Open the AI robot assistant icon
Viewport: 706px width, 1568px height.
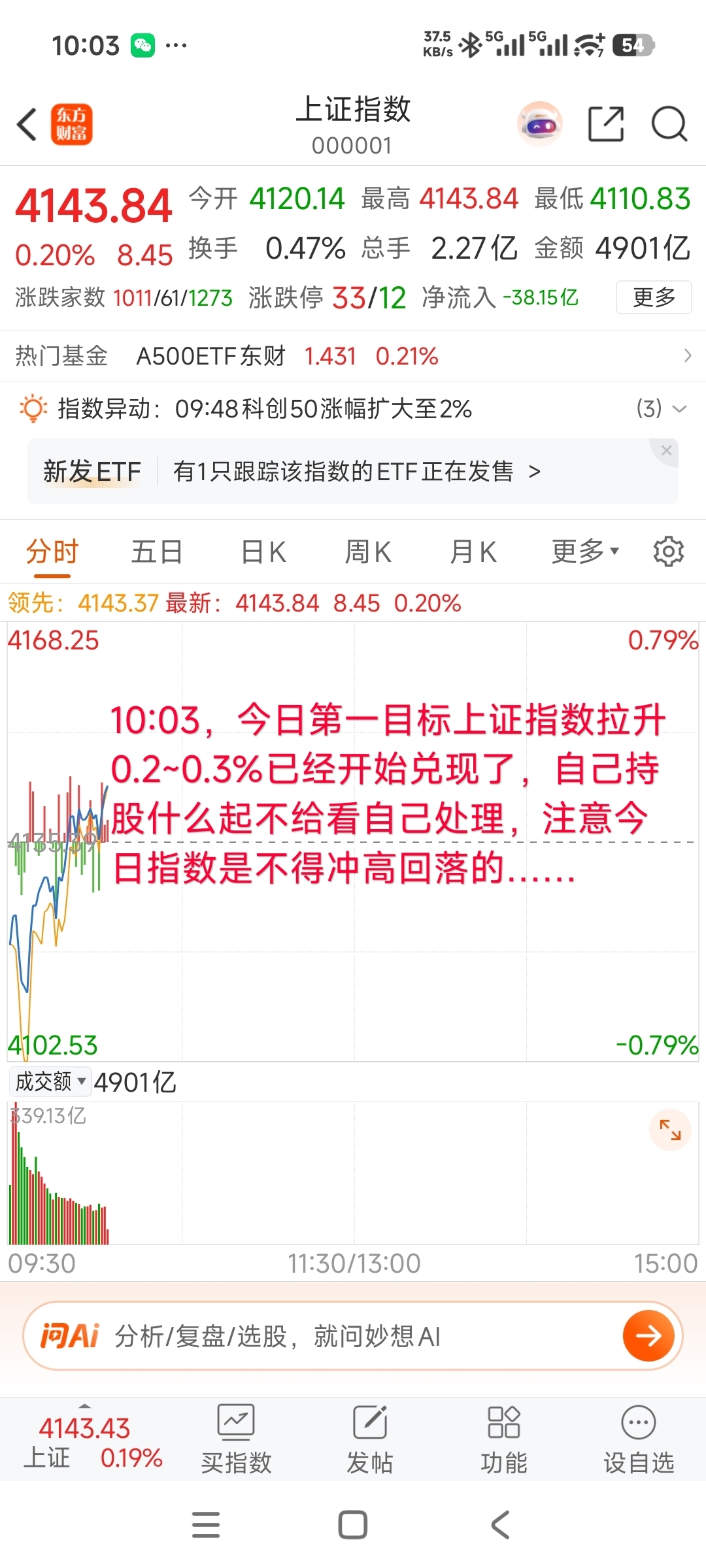point(540,124)
